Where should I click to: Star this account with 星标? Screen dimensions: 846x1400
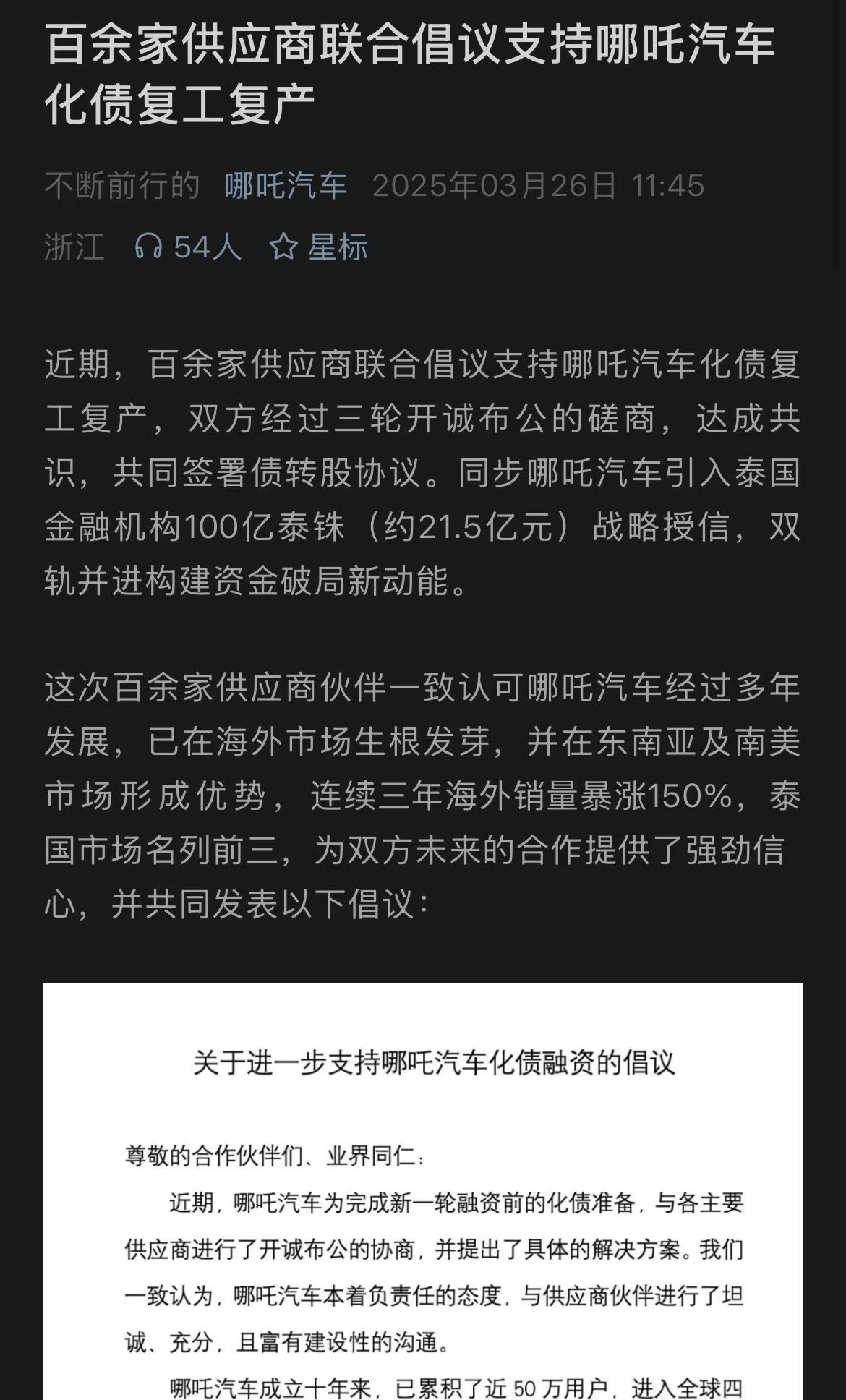pos(319,247)
